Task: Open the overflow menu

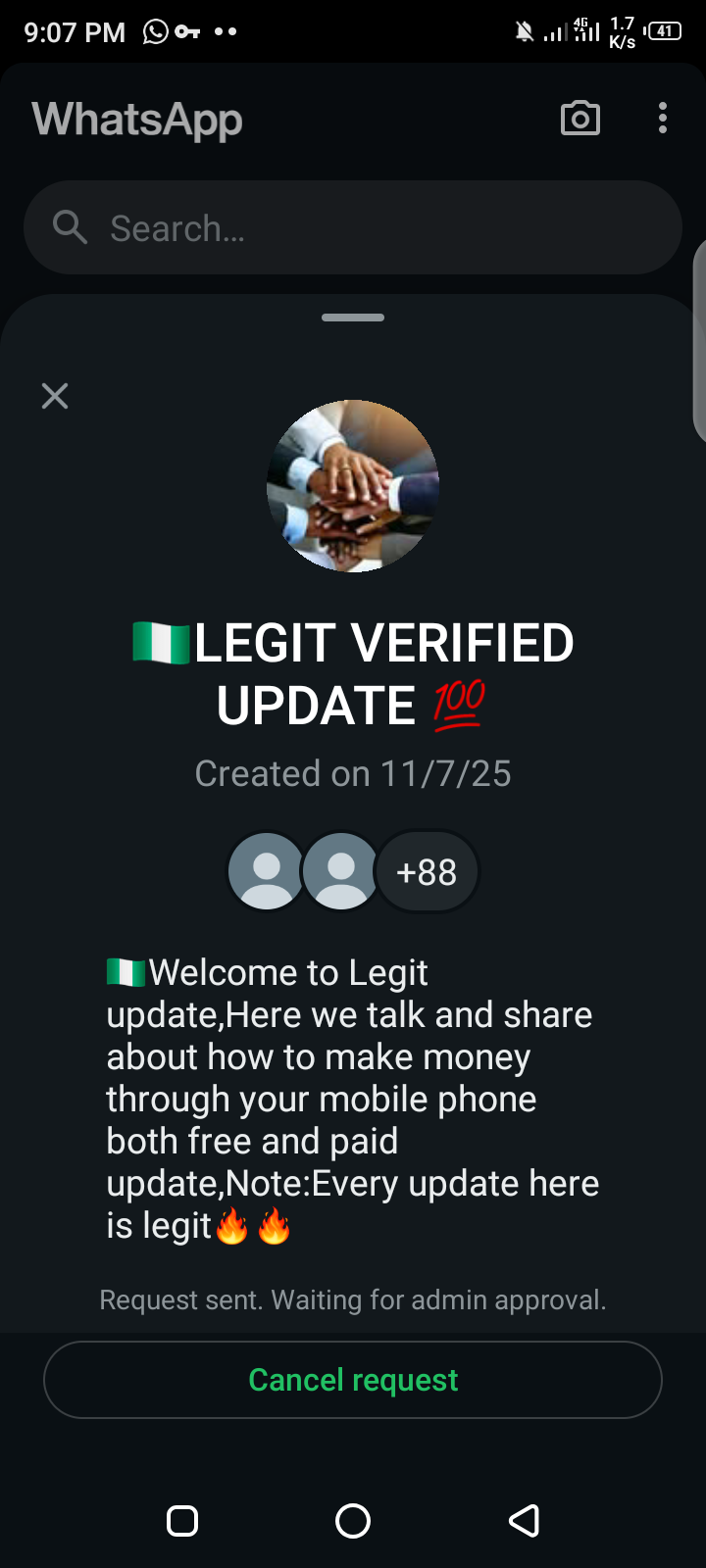Action: [x=663, y=119]
